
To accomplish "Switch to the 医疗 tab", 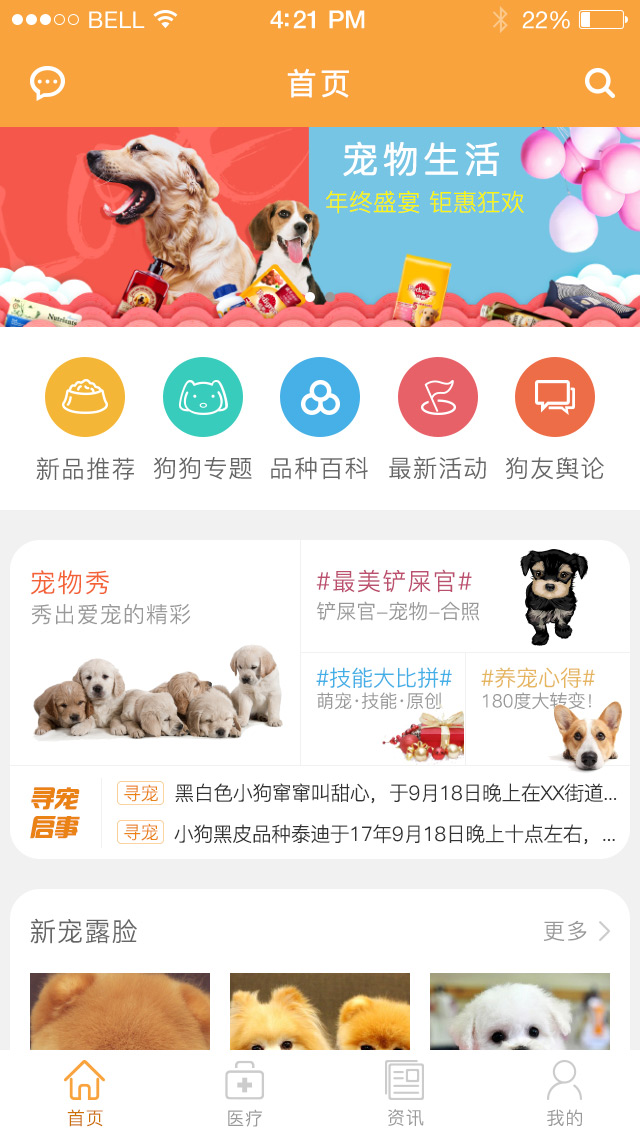I will [x=244, y=1093].
